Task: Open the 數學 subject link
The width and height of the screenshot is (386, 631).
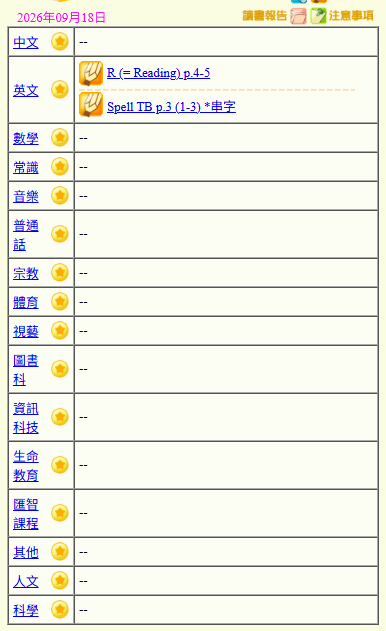Action: coord(26,138)
